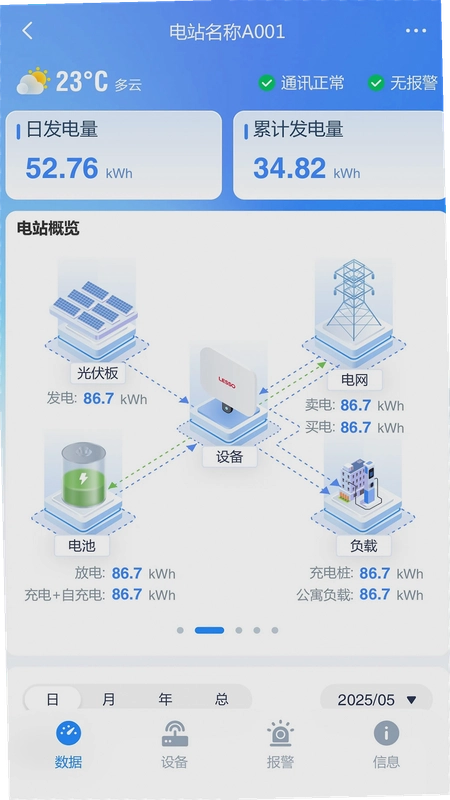
Task: Switch to the 月 time range
Action: tap(109, 699)
